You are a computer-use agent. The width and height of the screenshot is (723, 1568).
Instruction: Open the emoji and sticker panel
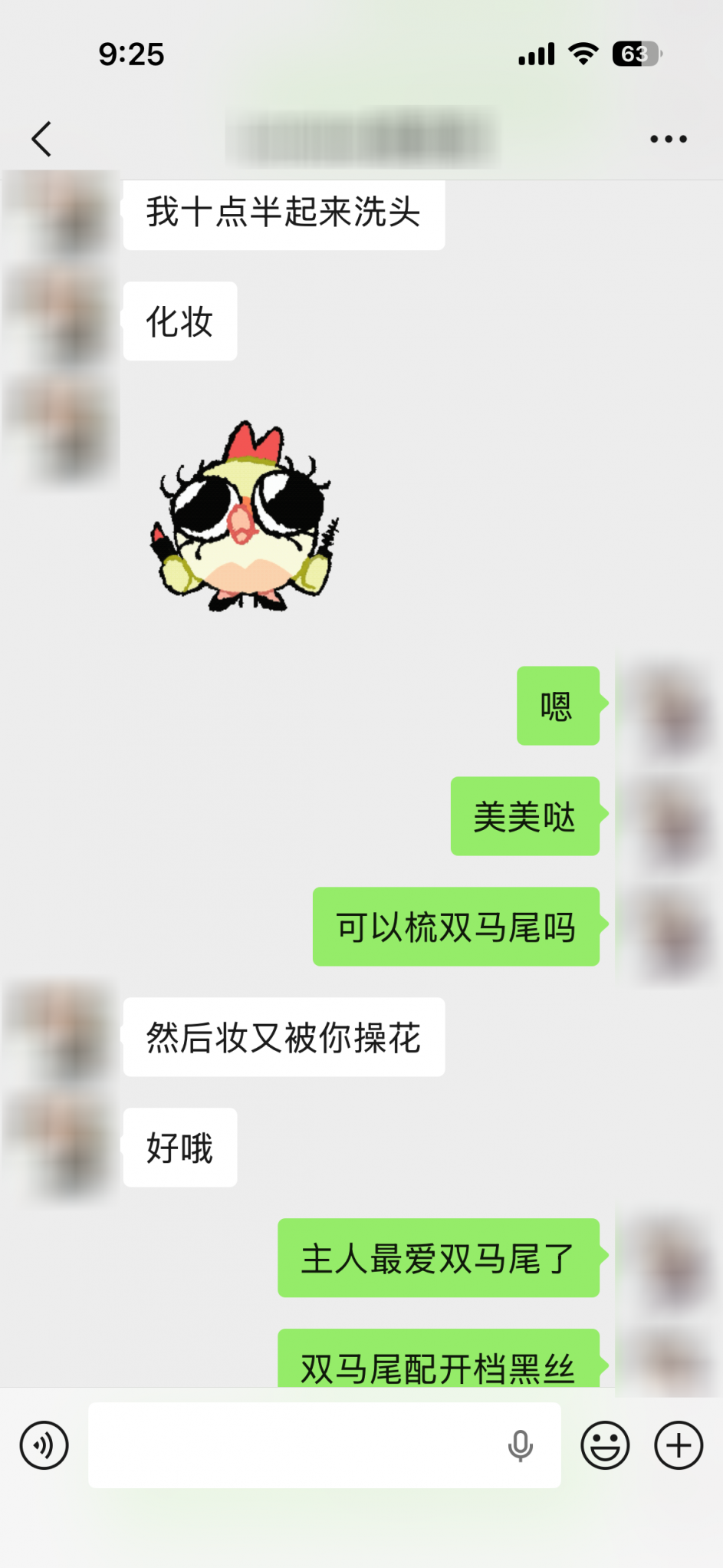click(605, 1445)
